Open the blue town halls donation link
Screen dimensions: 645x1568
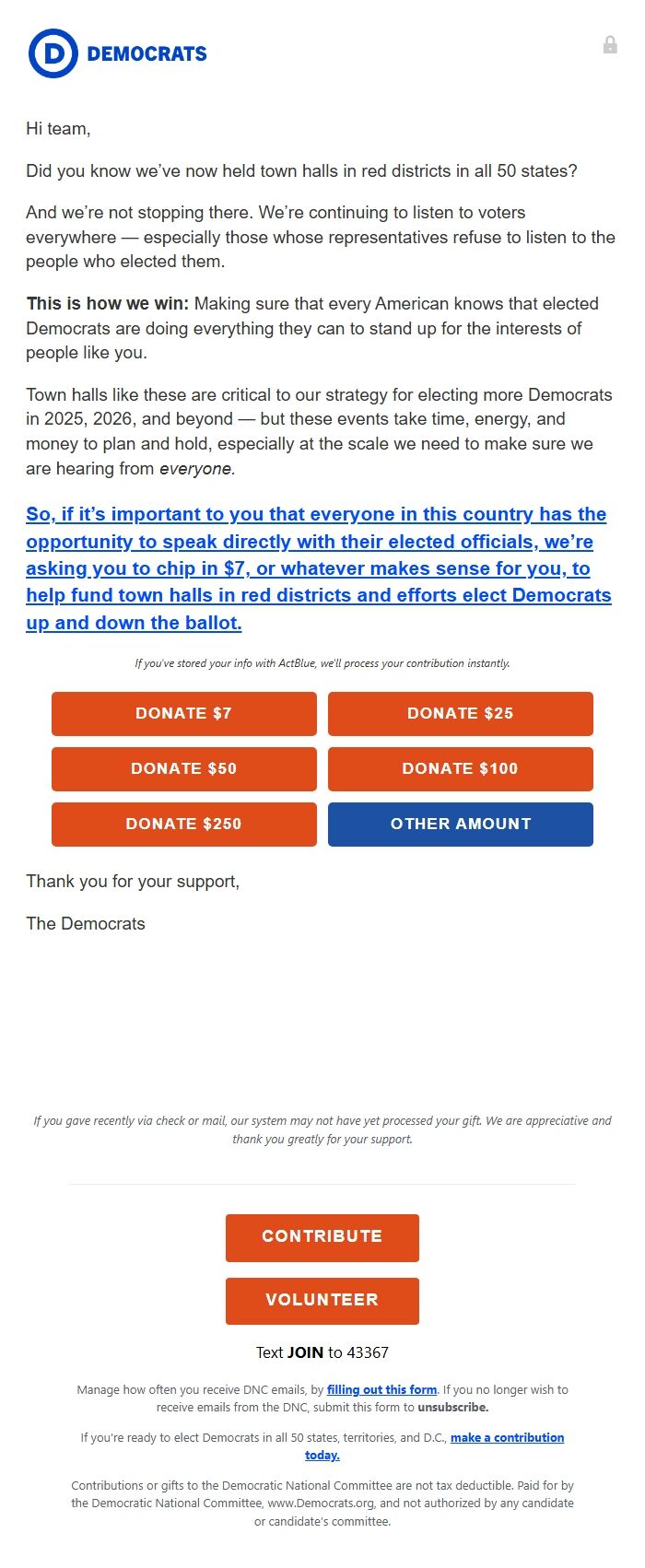[x=318, y=568]
